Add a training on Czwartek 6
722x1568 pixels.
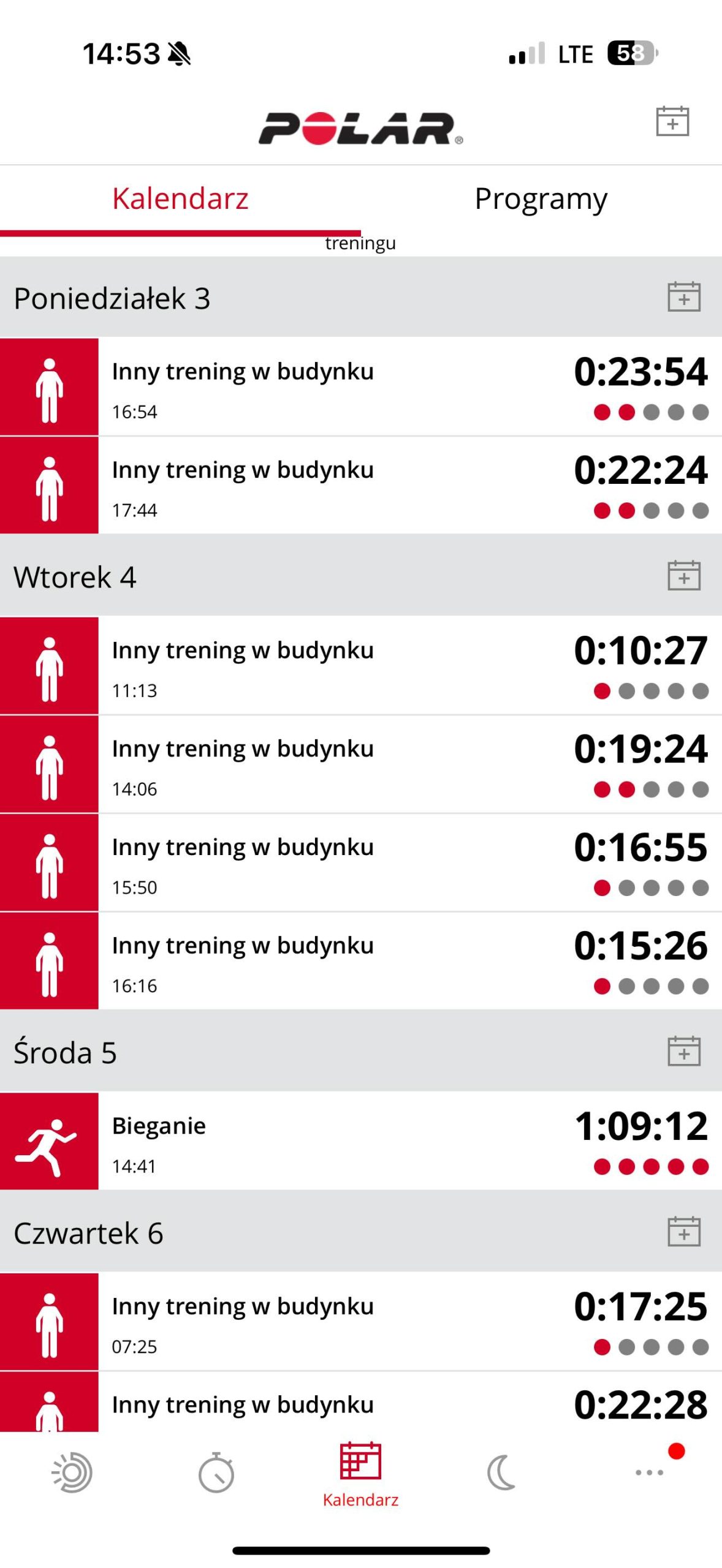point(683,1232)
